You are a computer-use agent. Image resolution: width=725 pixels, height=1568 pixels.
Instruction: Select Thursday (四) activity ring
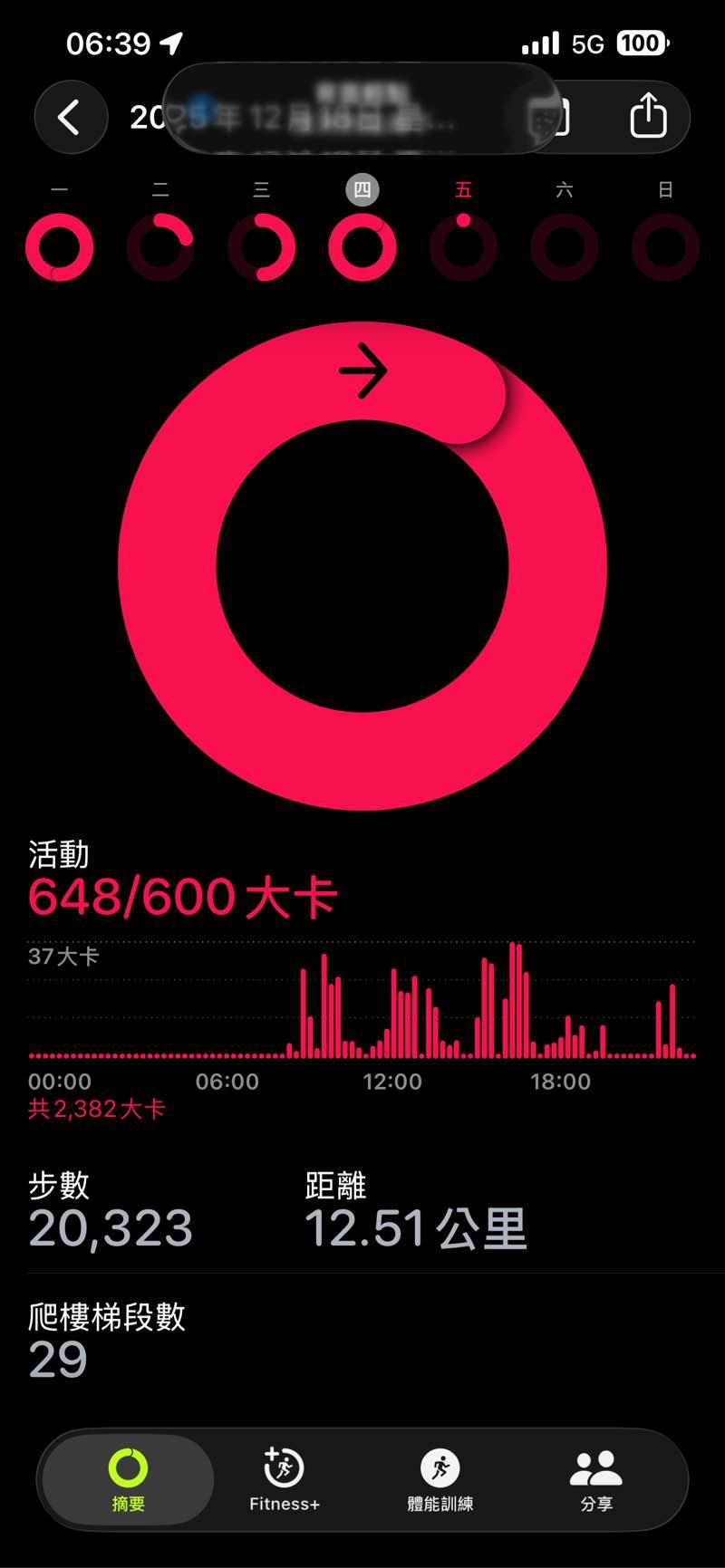coord(362,246)
